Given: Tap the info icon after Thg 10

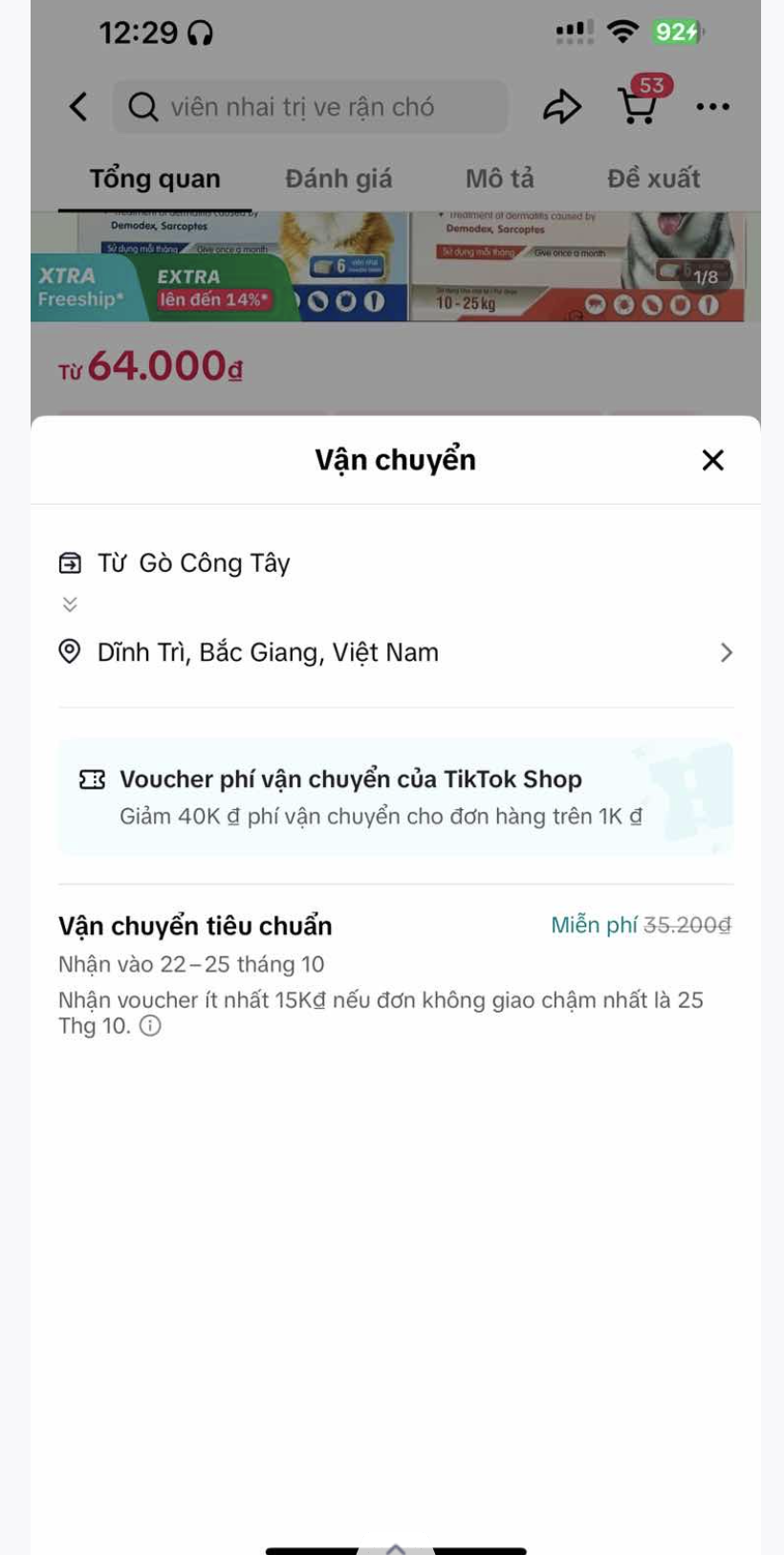Looking at the screenshot, I should [150, 1026].
